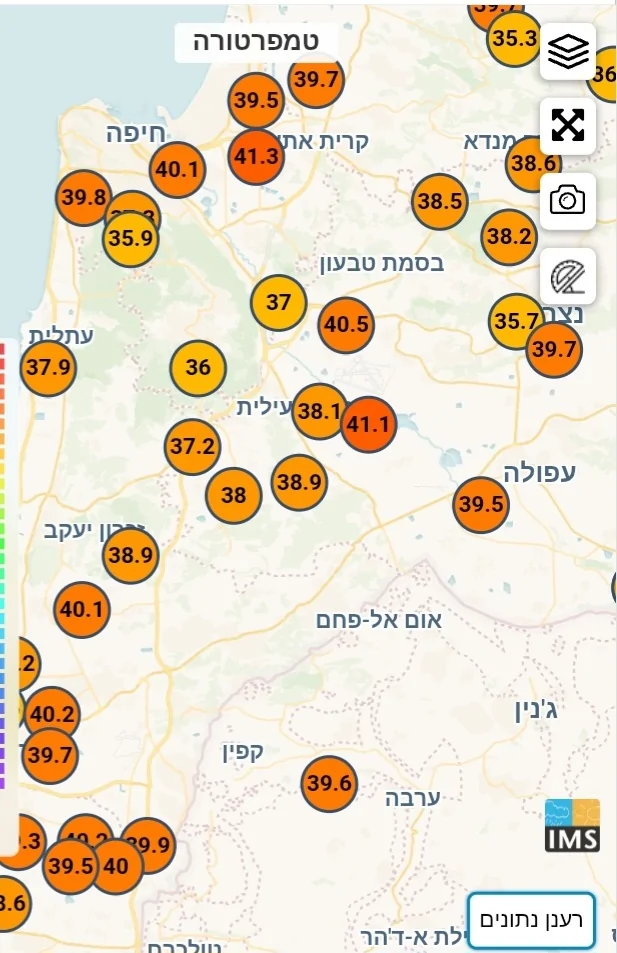Open the 41.1 temperature station marker
The width and height of the screenshot is (617, 953).
click(368, 425)
